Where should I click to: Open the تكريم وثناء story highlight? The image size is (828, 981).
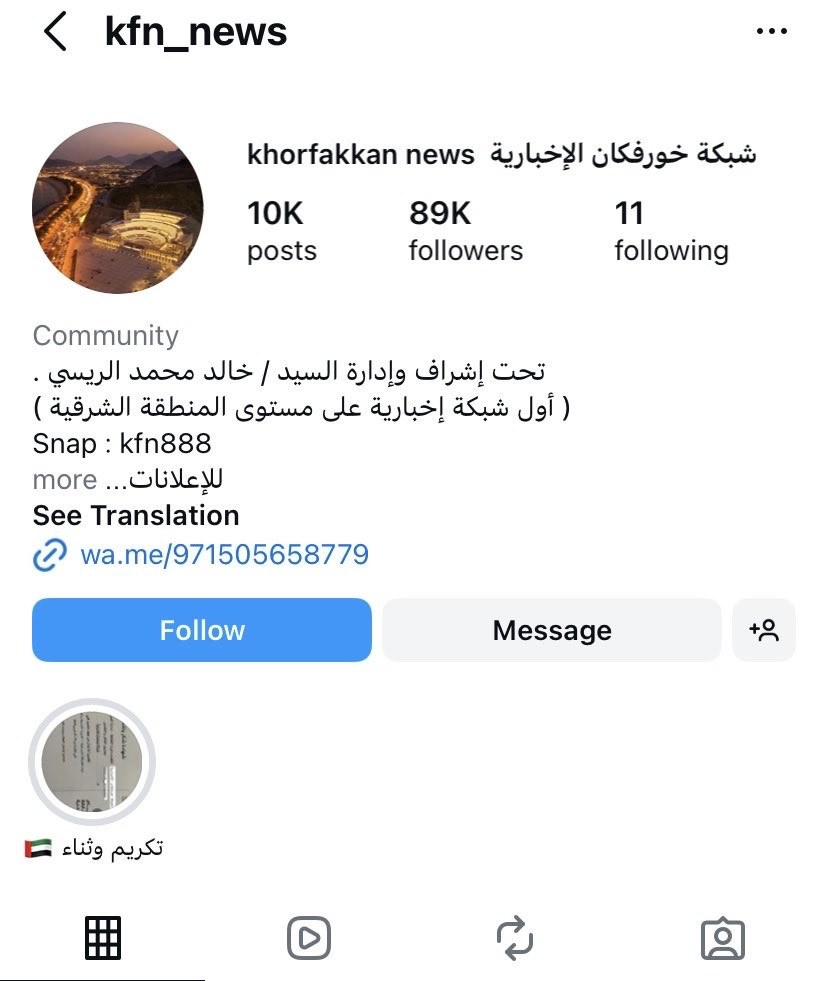pos(92,762)
